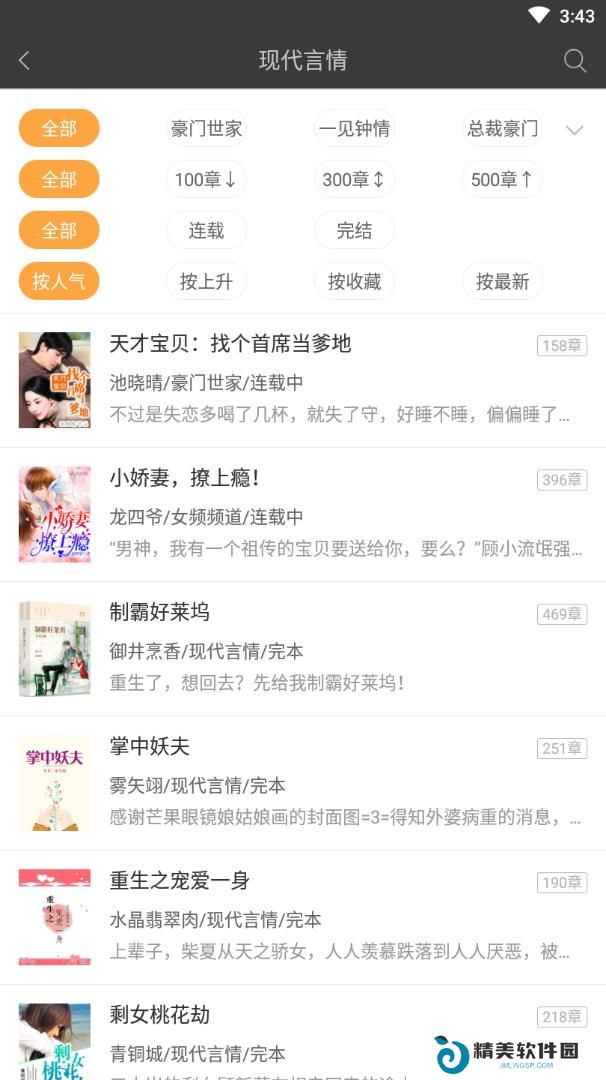Filter books over 500章
This screenshot has width=606, height=1080.
502,179
